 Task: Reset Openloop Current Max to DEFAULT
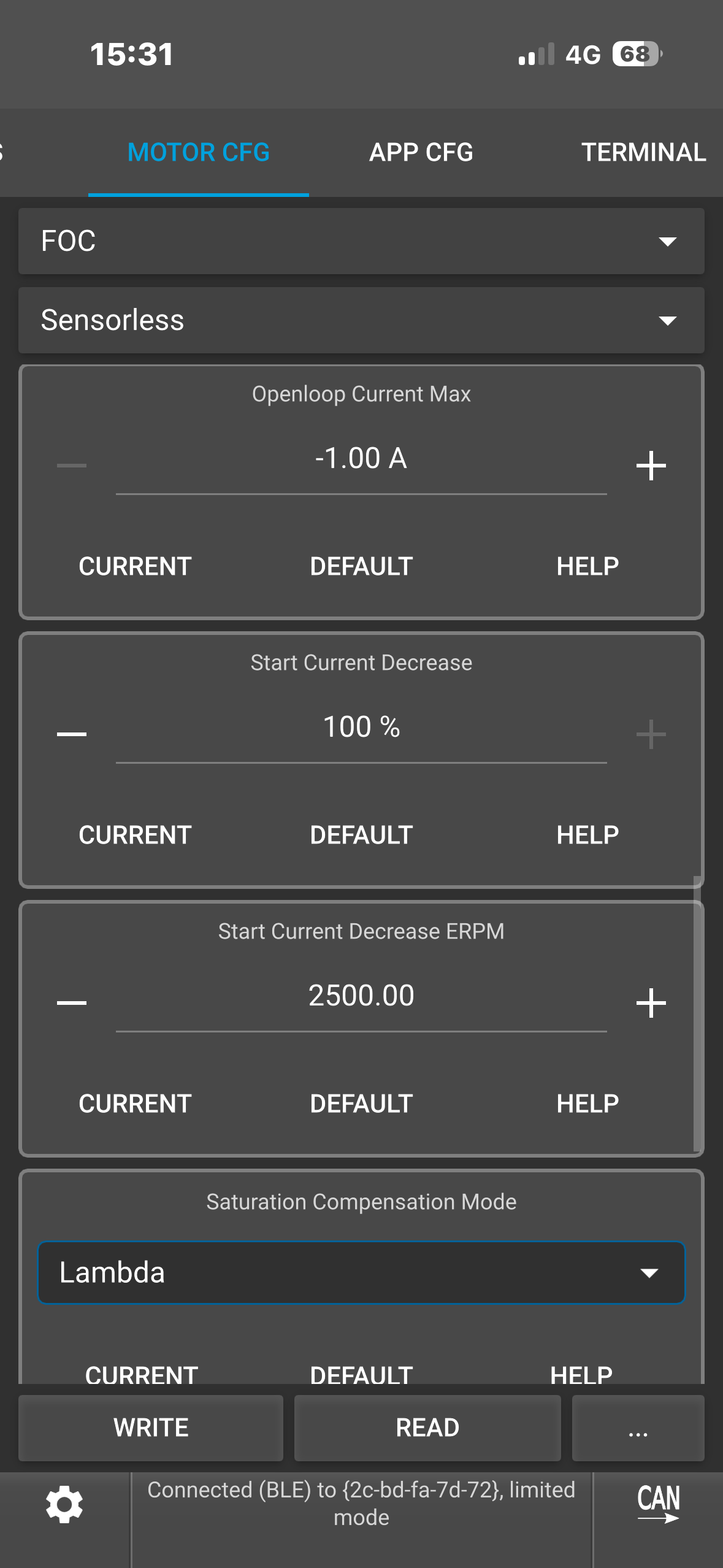tap(361, 566)
